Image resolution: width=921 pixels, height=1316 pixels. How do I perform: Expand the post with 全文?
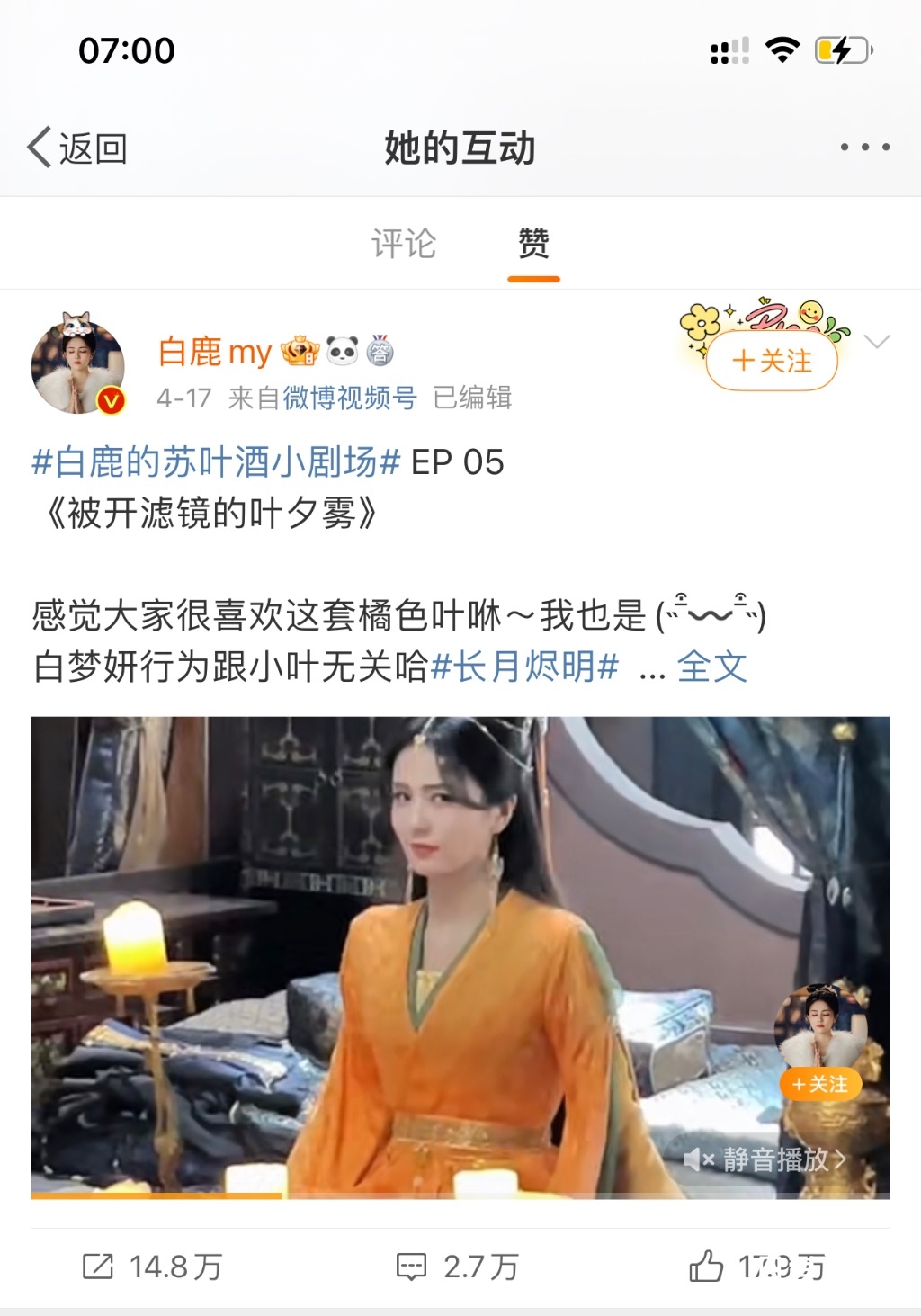711,667
